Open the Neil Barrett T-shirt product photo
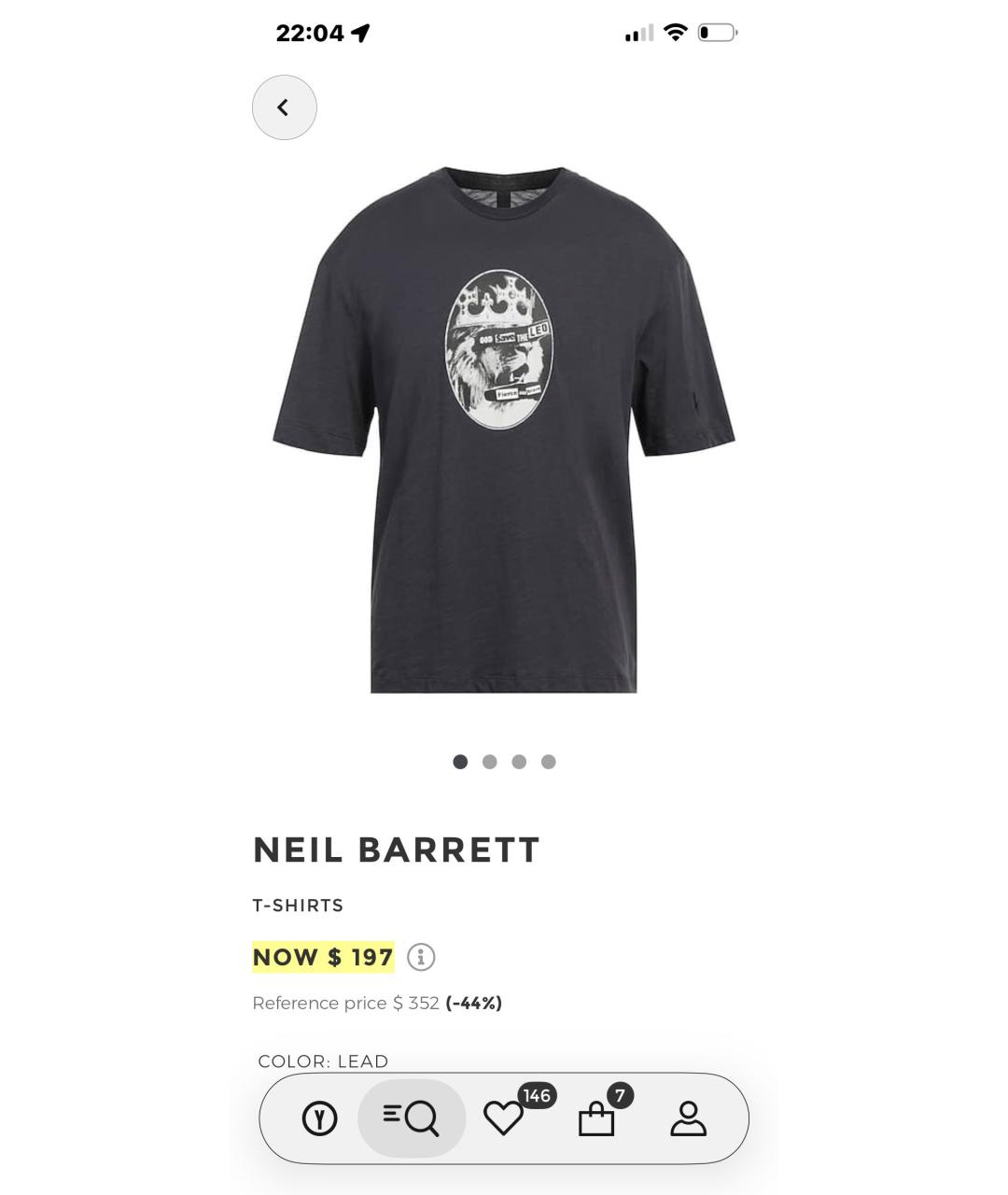Image resolution: width=1008 pixels, height=1195 pixels. coord(503,429)
